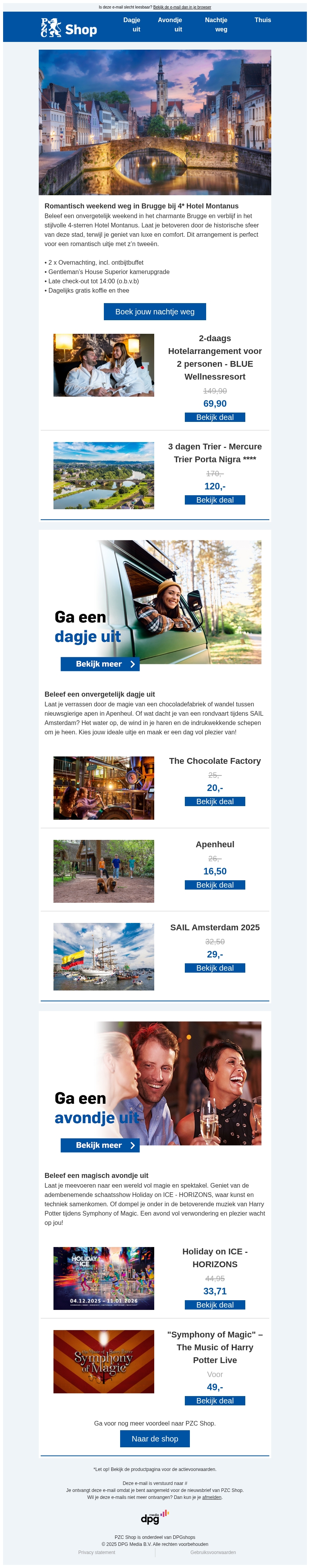This screenshot has width=310, height=1568.
Task: View Symphony of Magic deal
Action: 215,1401
